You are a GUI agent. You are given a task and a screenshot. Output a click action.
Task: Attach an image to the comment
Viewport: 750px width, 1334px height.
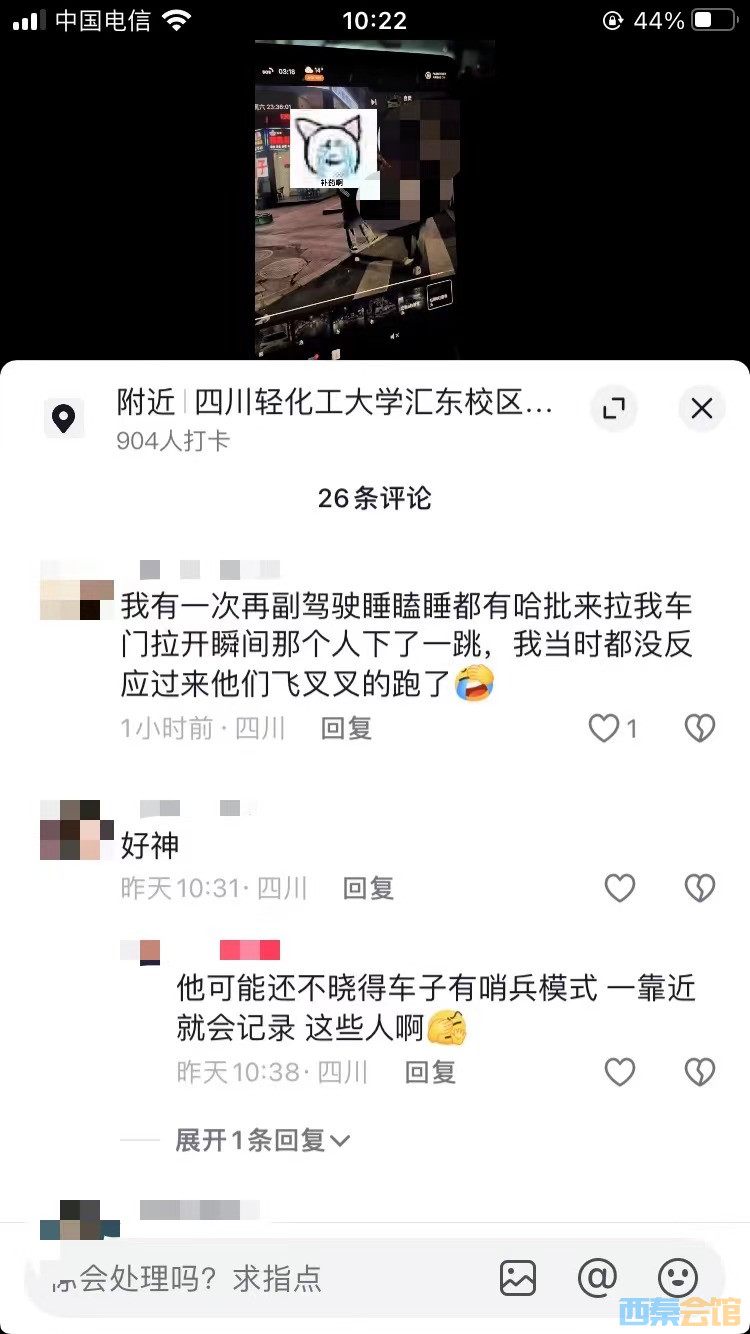(x=518, y=1278)
